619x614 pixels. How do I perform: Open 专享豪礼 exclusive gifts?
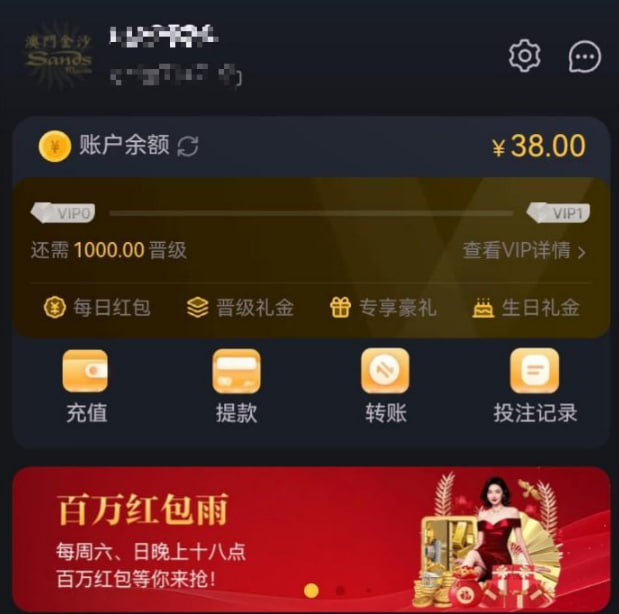pos(383,308)
